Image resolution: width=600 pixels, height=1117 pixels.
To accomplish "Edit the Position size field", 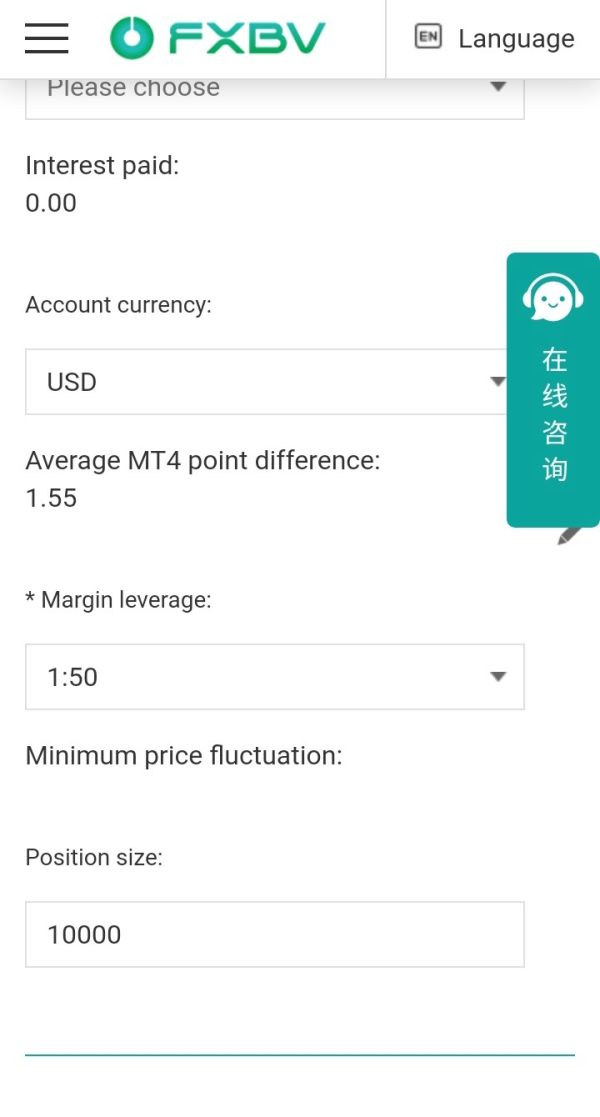I will [275, 935].
